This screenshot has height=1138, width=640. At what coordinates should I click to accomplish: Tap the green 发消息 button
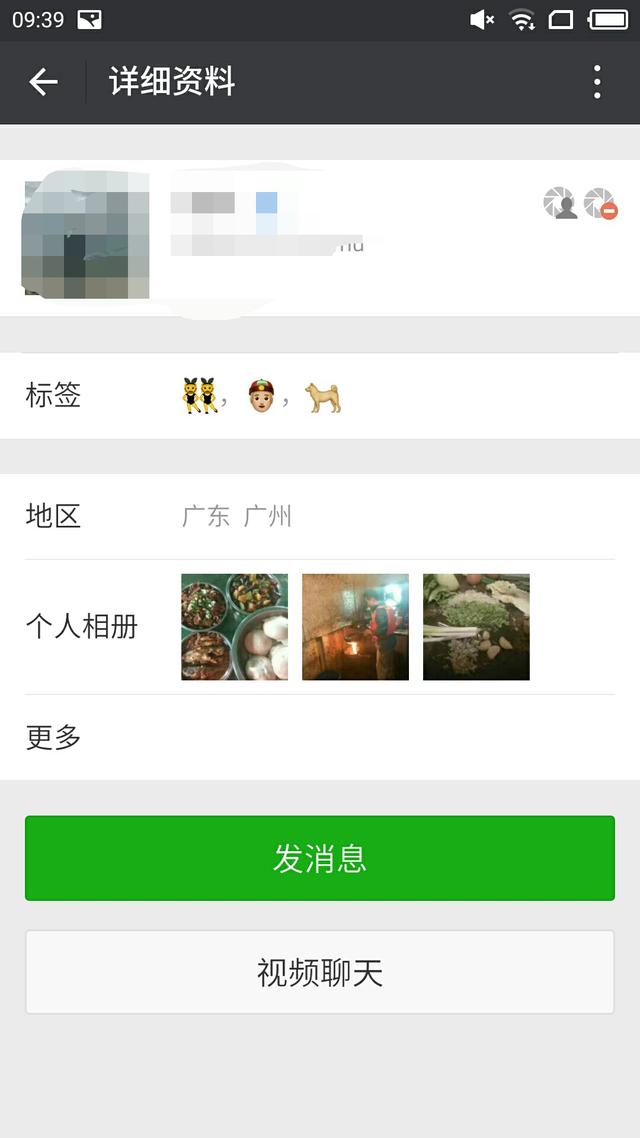320,858
